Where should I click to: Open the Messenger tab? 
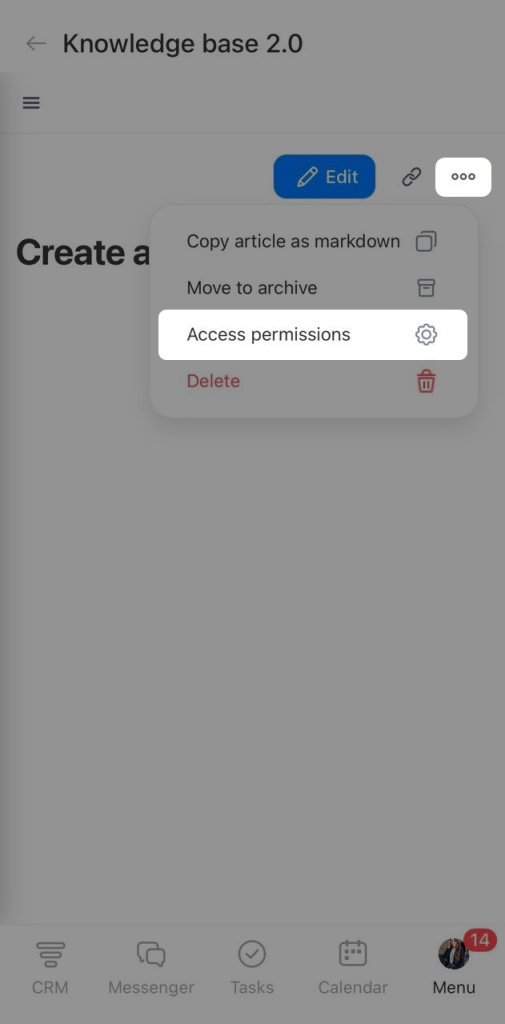[x=151, y=967]
